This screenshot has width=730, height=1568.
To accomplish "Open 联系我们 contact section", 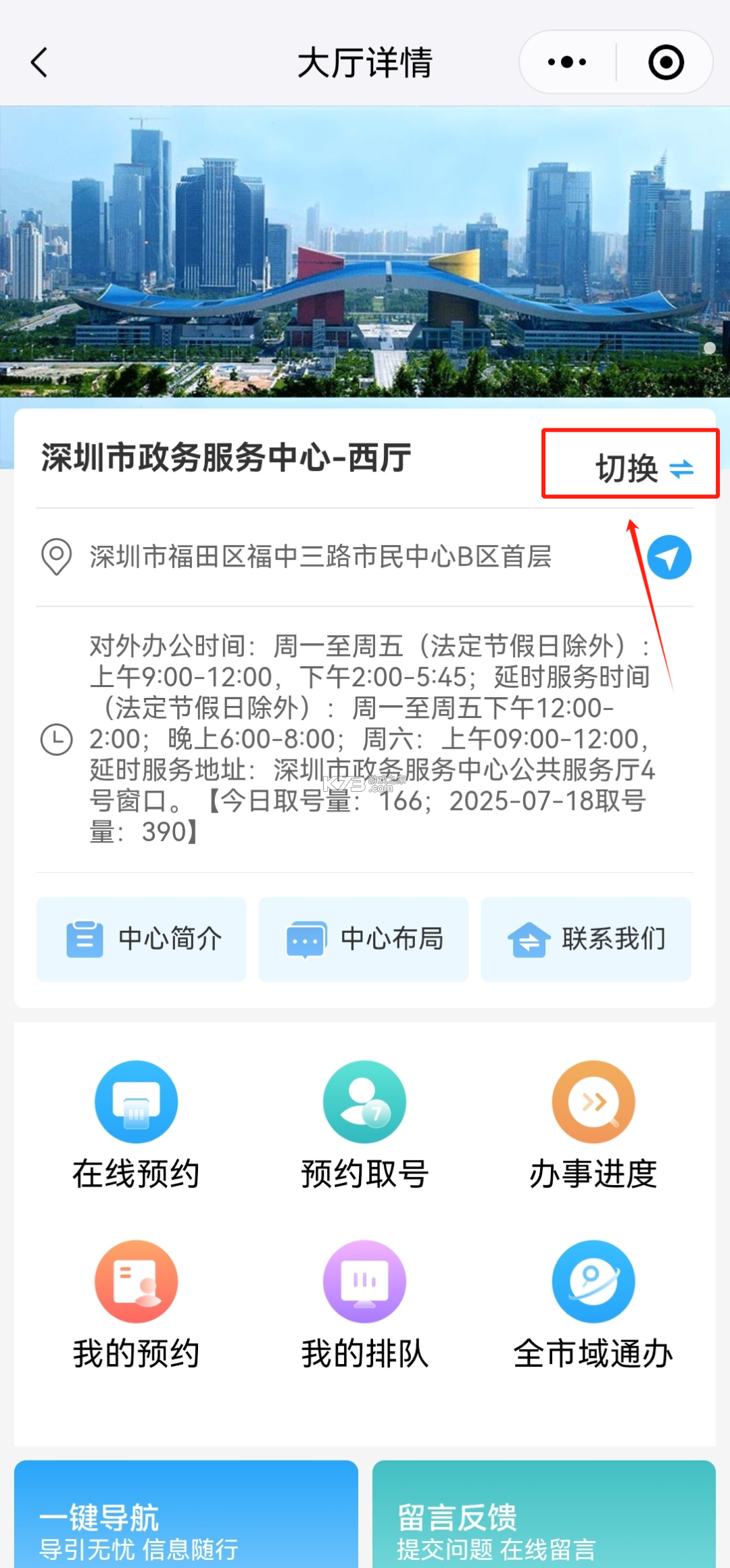I will point(585,939).
